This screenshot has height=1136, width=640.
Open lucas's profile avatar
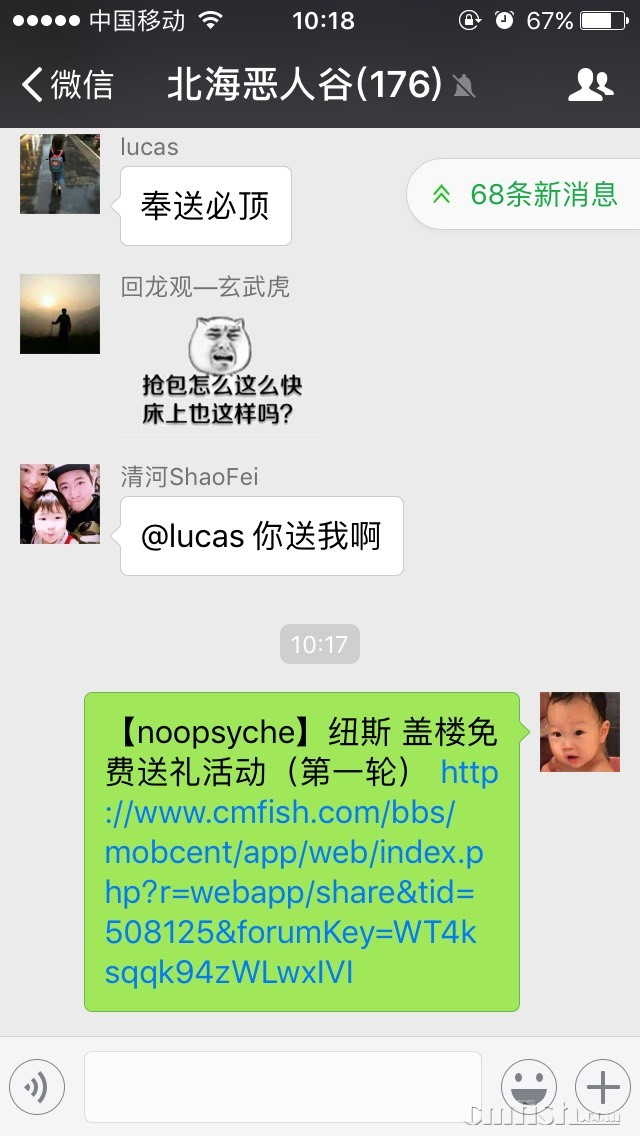click(60, 174)
